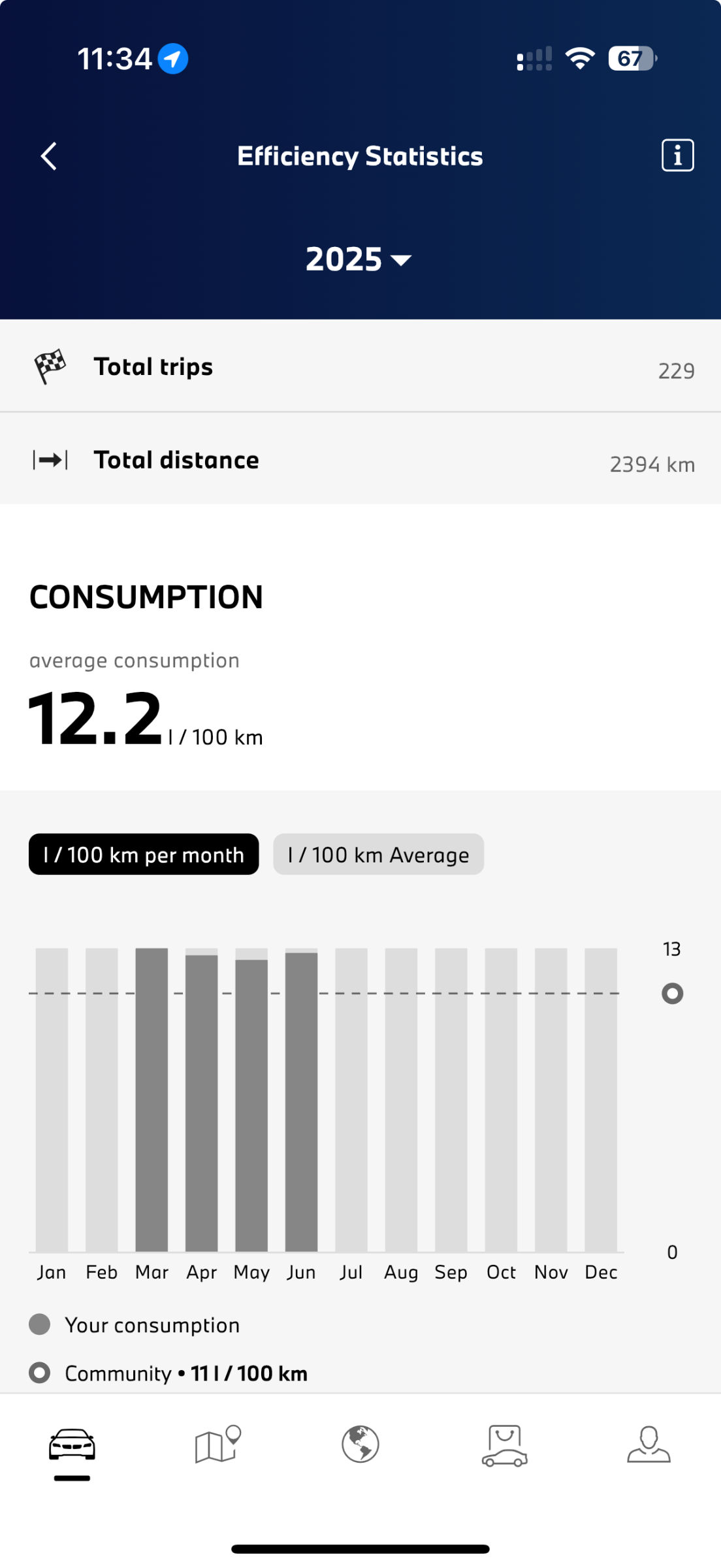Switch to the map tab

pyautogui.click(x=217, y=1444)
